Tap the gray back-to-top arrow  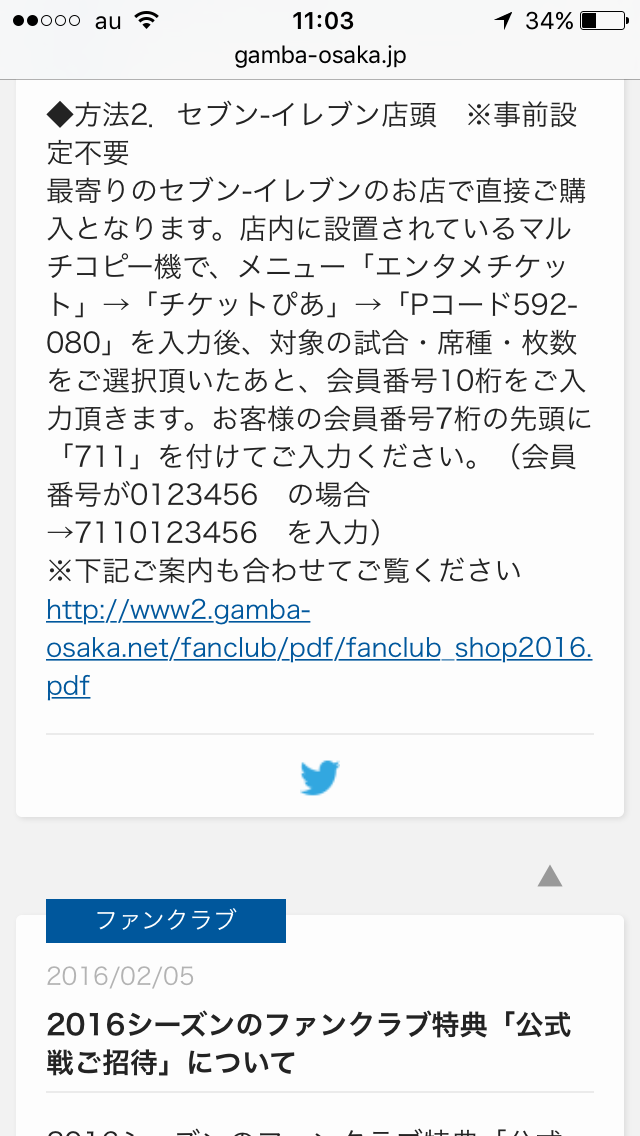click(549, 877)
